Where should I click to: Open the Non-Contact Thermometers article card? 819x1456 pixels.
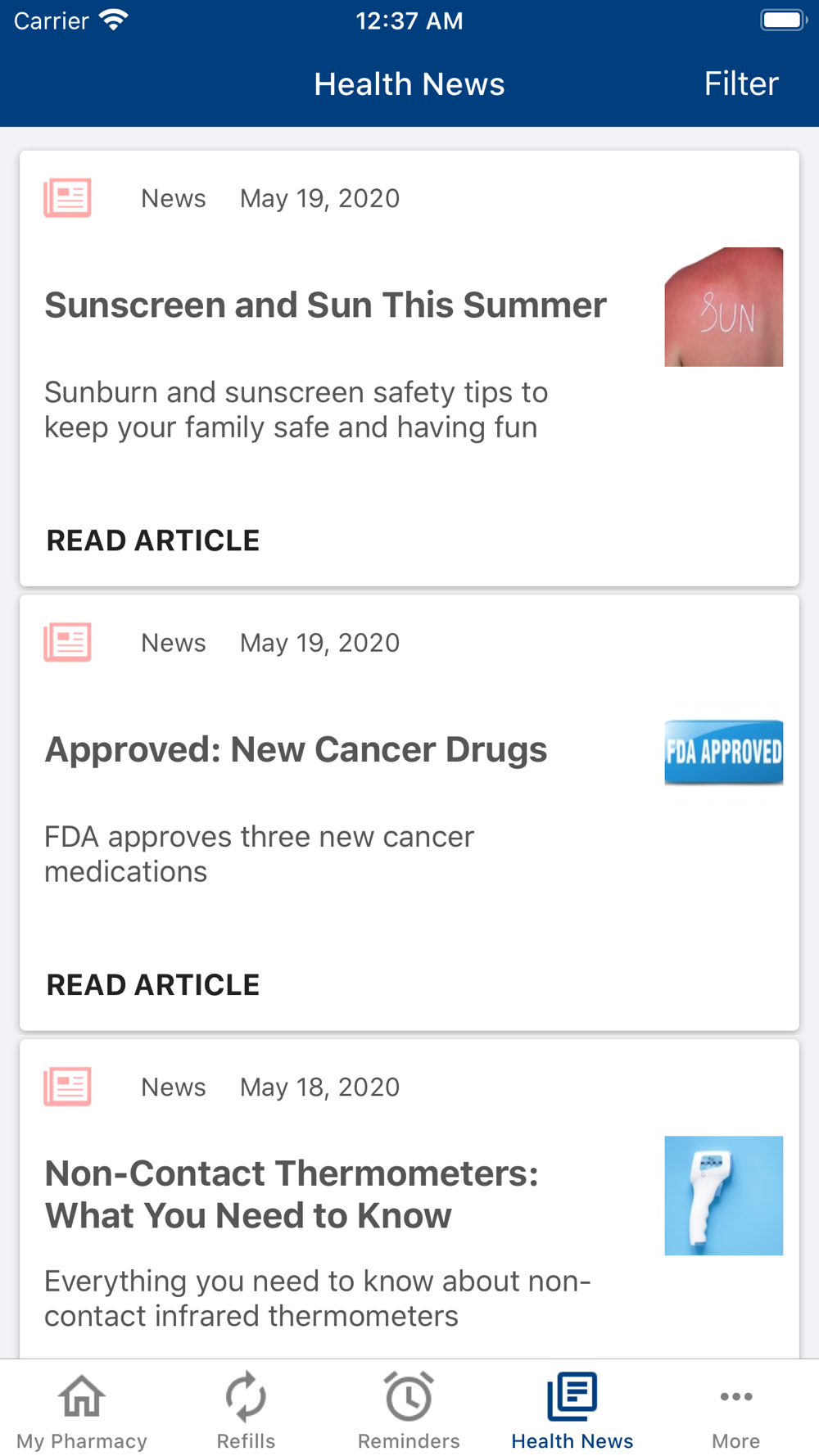[292, 1195]
